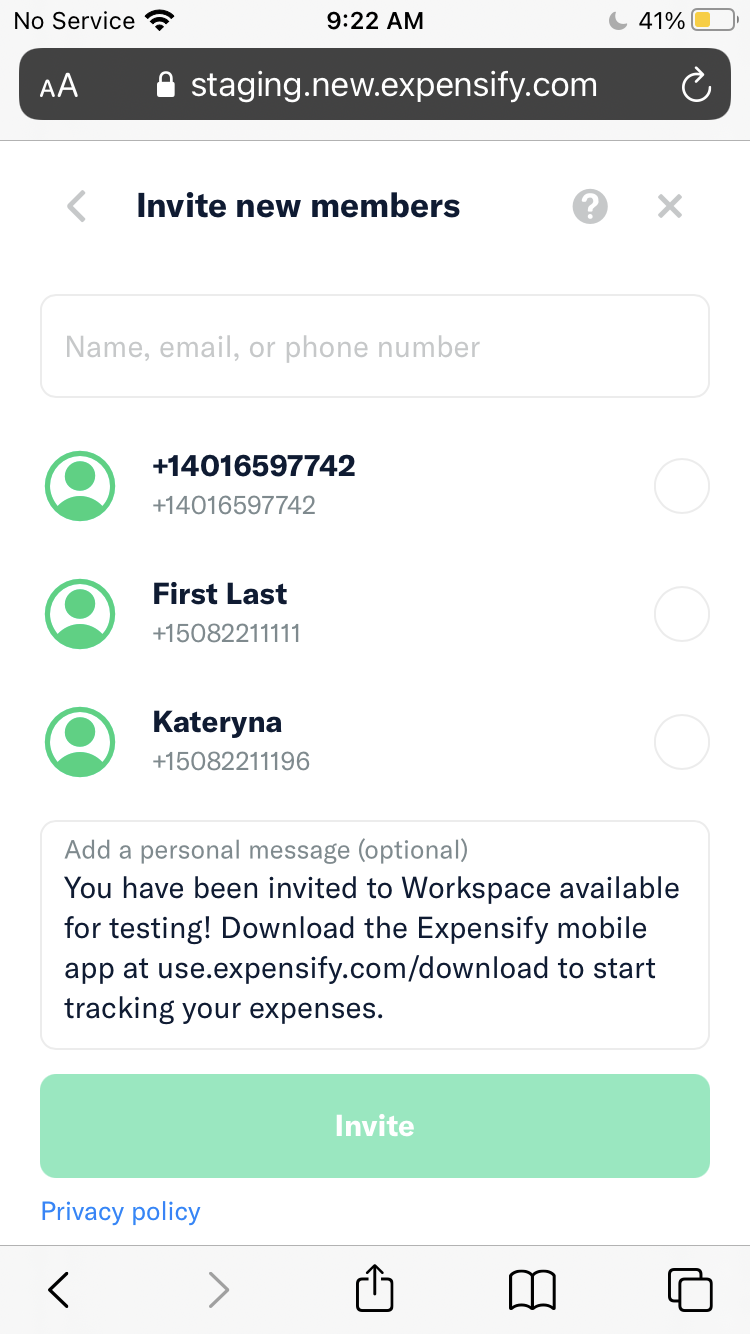Open Safari text size AA menu
Viewport: 750px width, 1334px height.
click(x=59, y=86)
